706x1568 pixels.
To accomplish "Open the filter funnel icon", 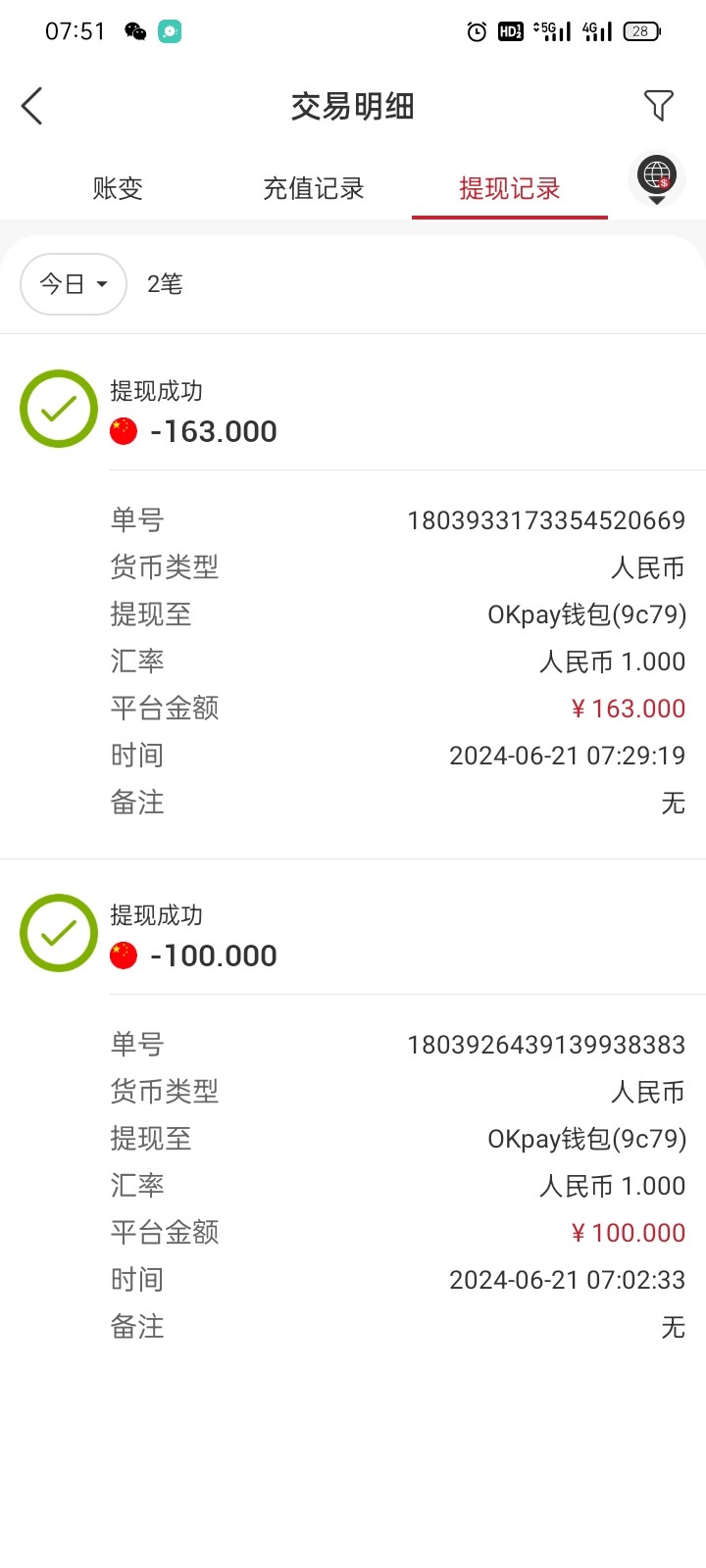I will click(x=658, y=105).
